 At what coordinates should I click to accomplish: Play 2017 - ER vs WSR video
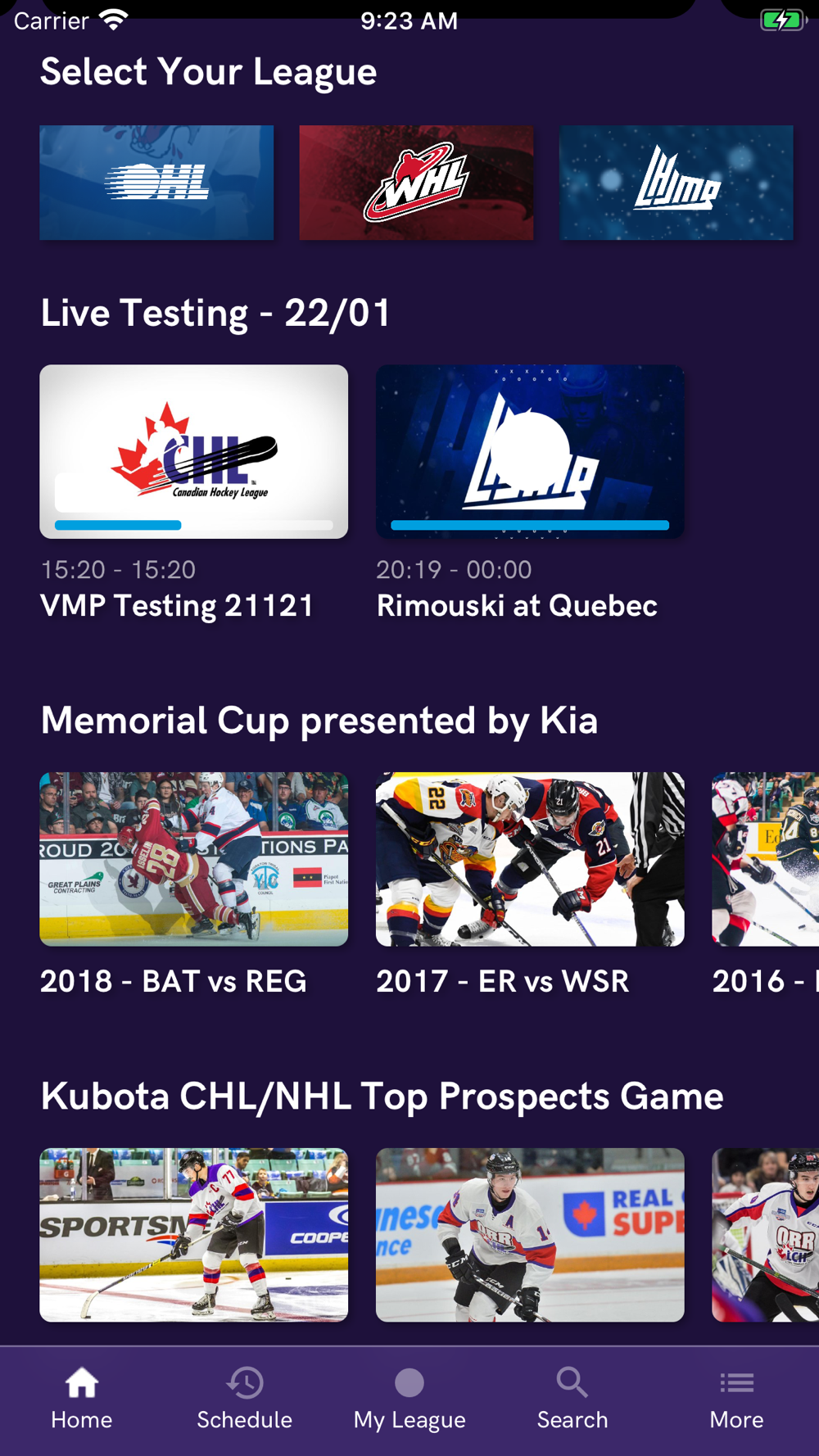(x=530, y=859)
